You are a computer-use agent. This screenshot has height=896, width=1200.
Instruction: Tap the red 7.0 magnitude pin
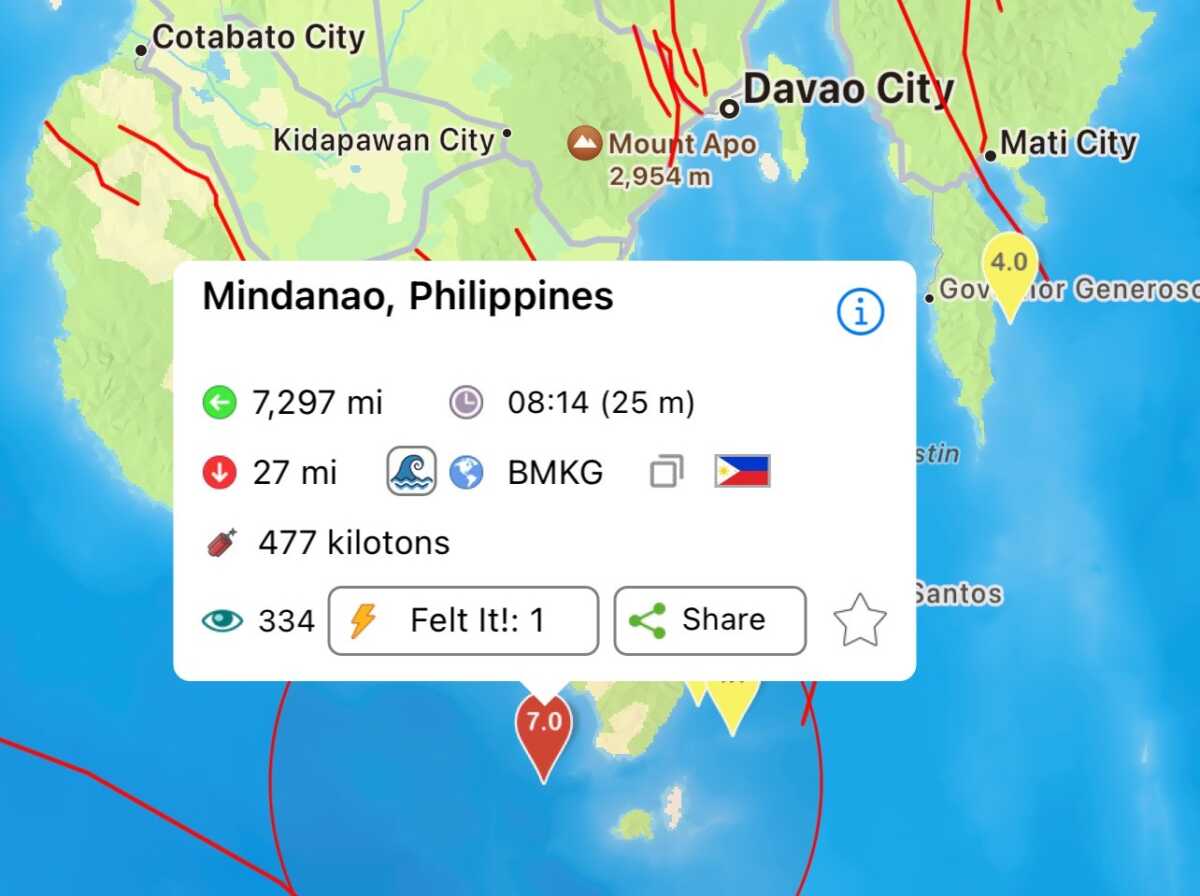[x=543, y=728]
